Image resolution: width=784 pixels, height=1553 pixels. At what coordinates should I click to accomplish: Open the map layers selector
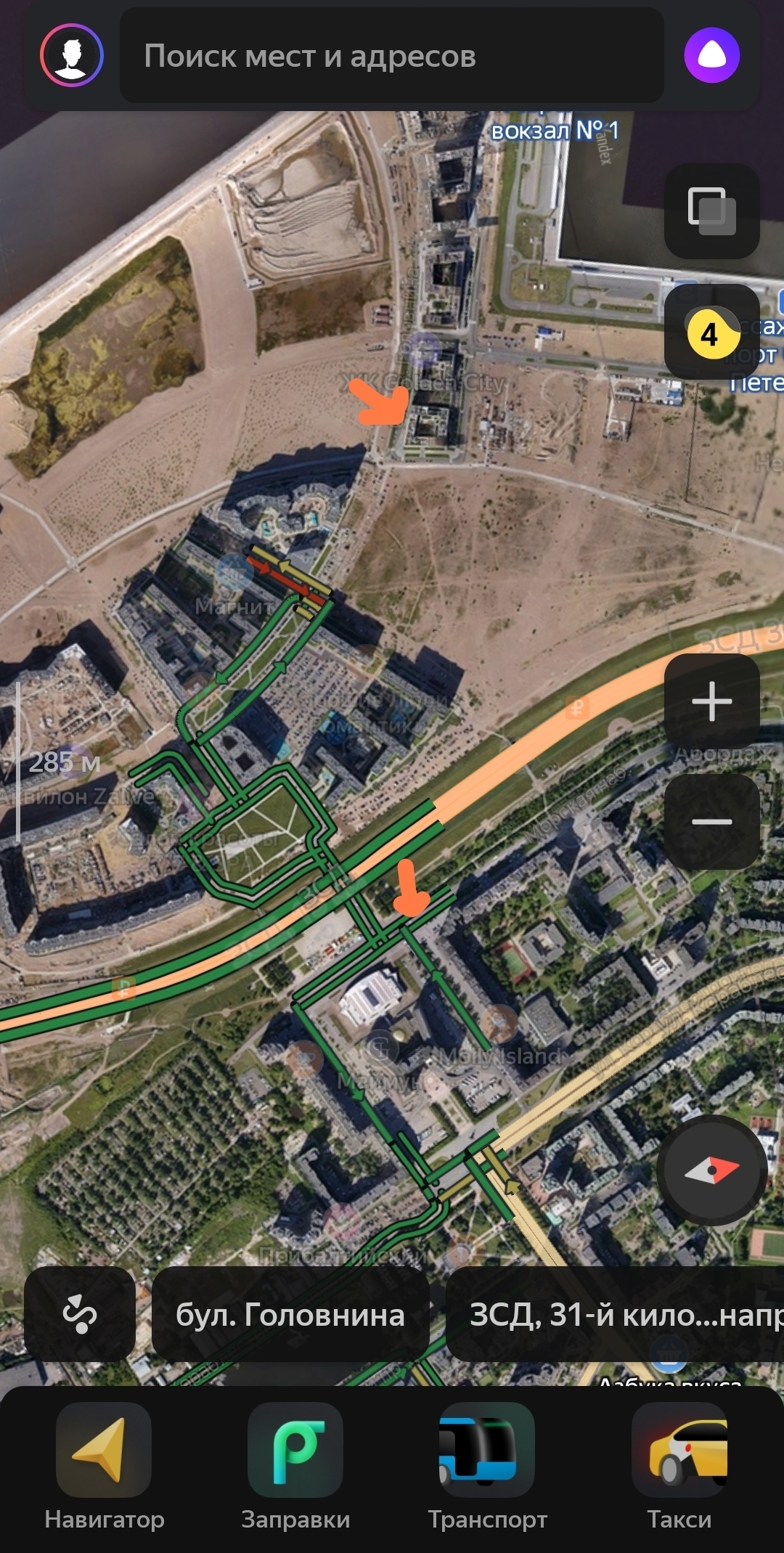coord(711,211)
